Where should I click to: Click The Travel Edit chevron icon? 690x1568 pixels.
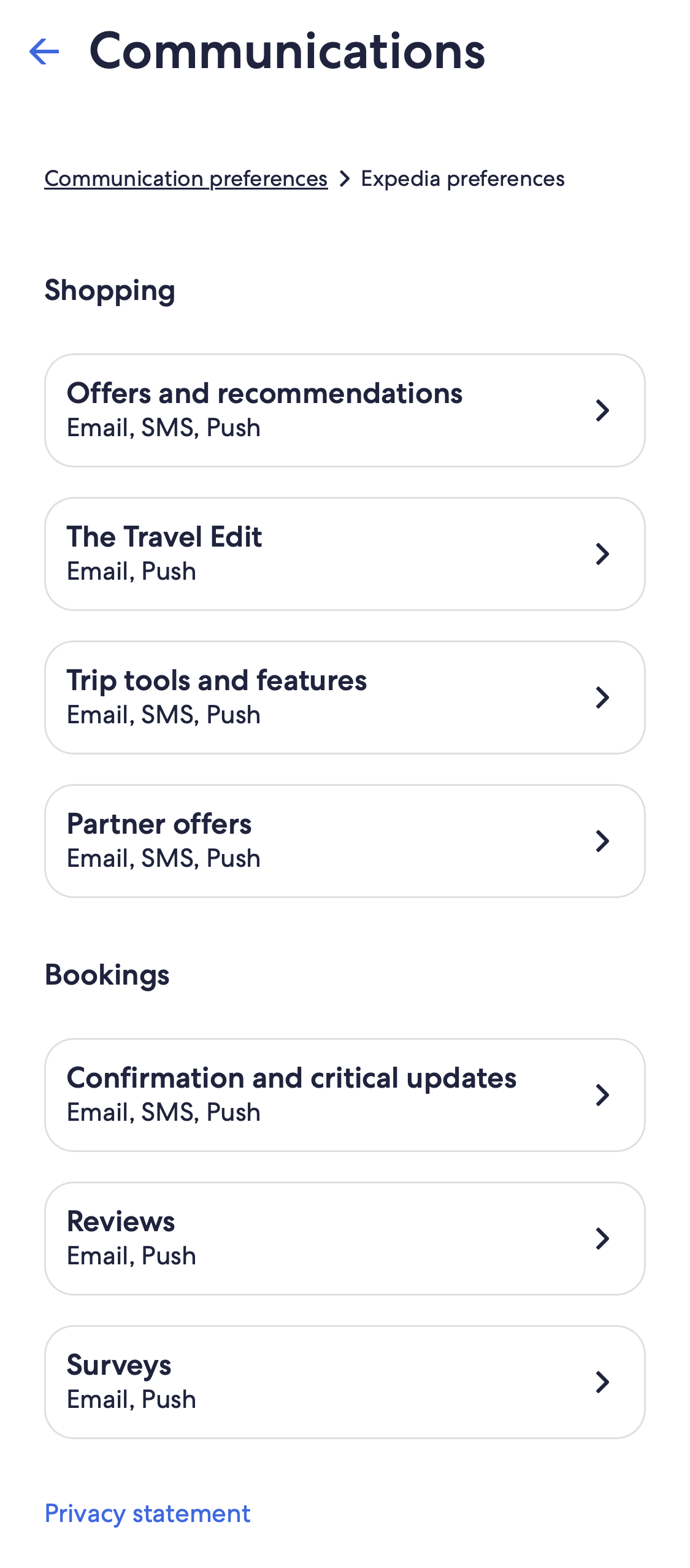click(604, 553)
